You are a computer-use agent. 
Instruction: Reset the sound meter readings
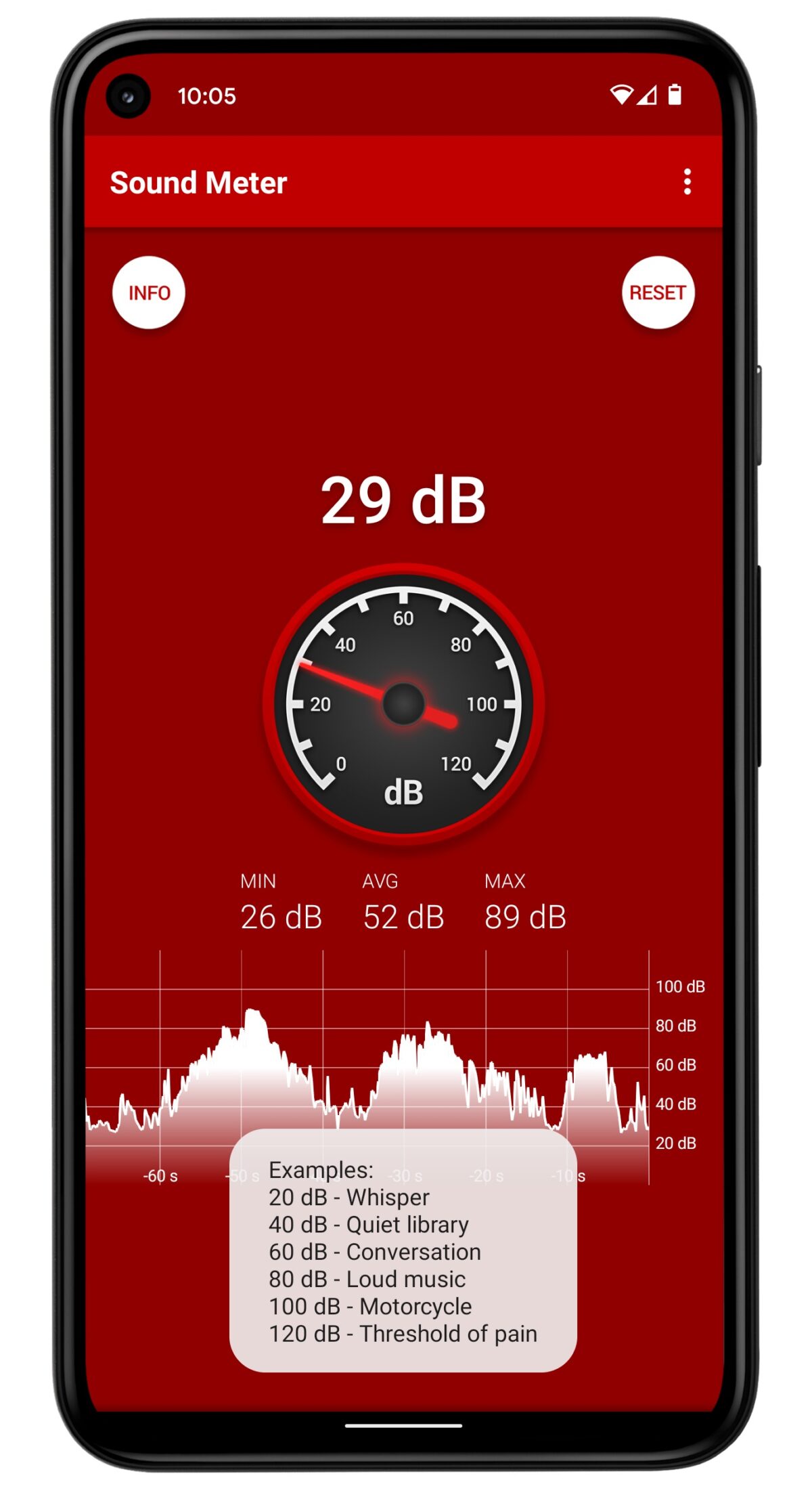[x=657, y=292]
